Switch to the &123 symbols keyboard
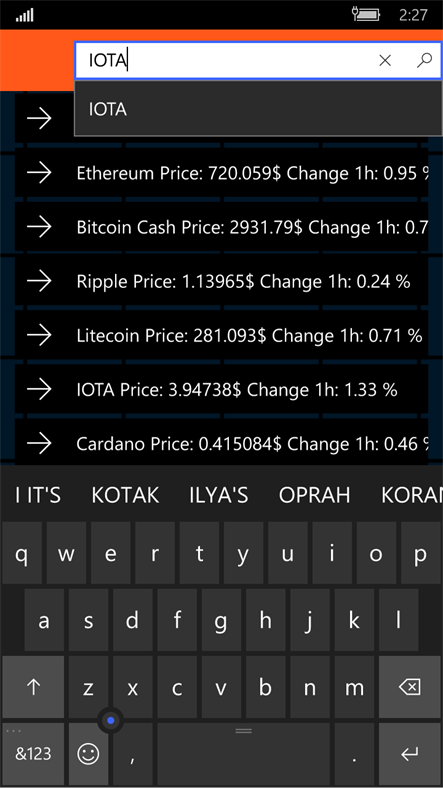Viewport: 443px width, 788px height. tap(33, 754)
